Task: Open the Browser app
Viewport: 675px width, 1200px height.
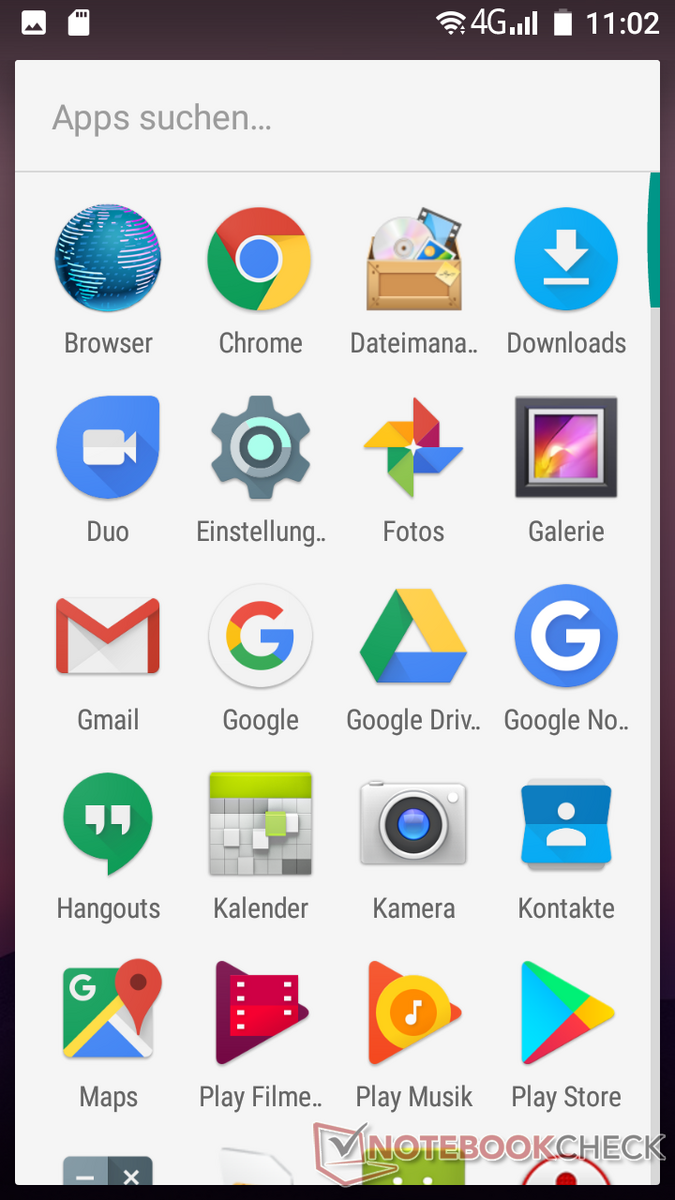Action: tap(108, 260)
